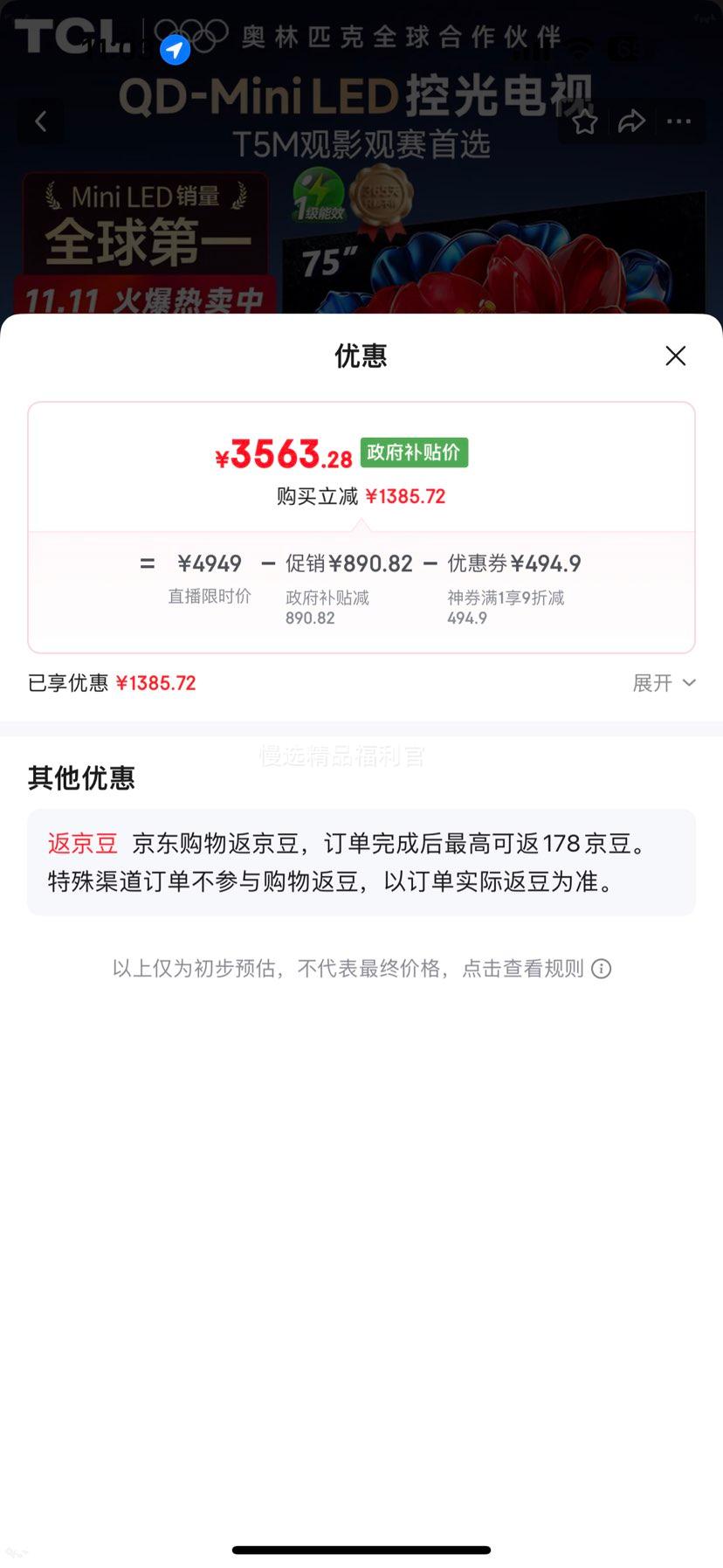Screen dimensions: 723x1568
Task: Open more options with the ... icon
Action: (678, 121)
